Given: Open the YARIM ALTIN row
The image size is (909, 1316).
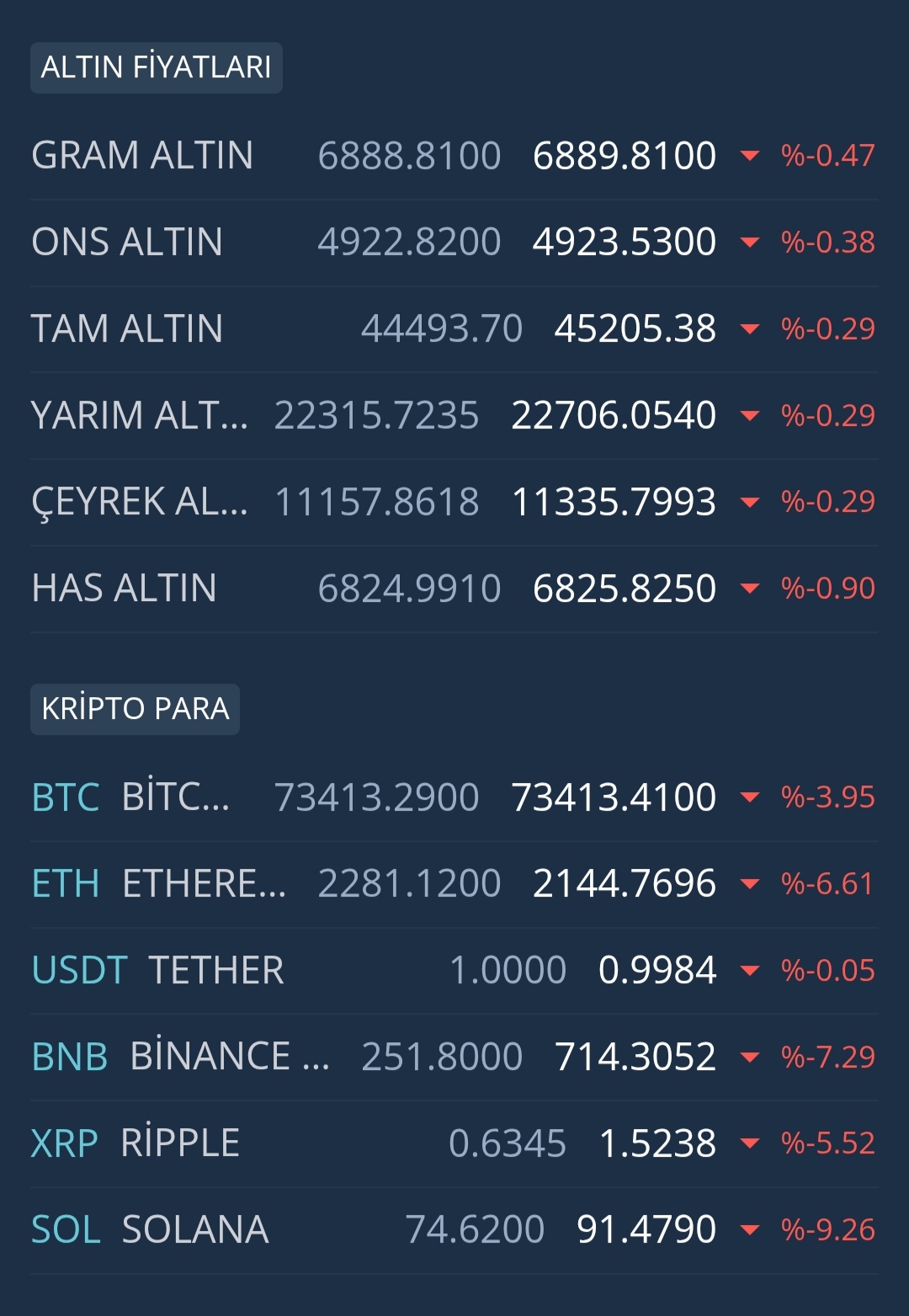Looking at the screenshot, I should pos(140,415).
